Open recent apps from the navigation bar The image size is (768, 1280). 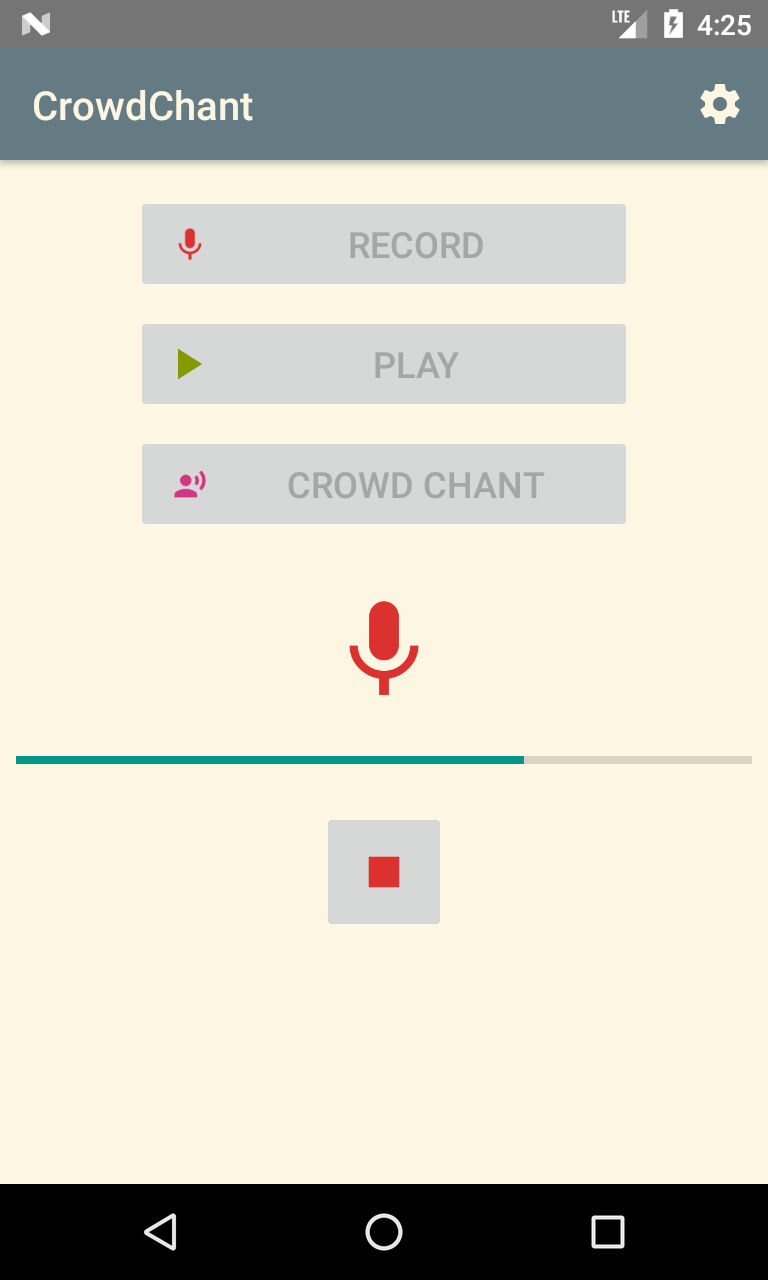pos(607,1231)
